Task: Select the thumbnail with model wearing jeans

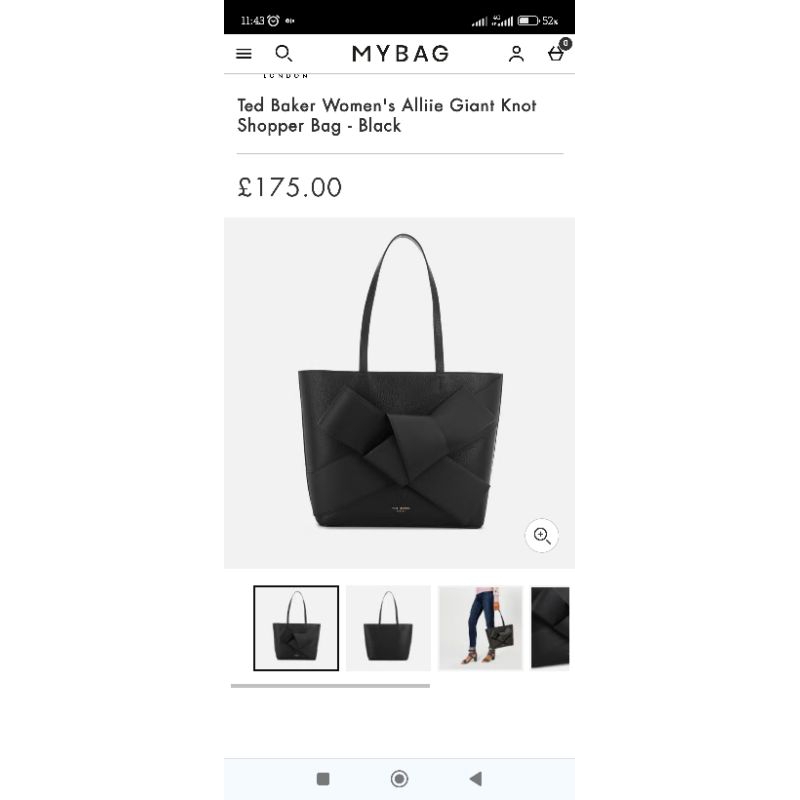Action: (x=481, y=628)
